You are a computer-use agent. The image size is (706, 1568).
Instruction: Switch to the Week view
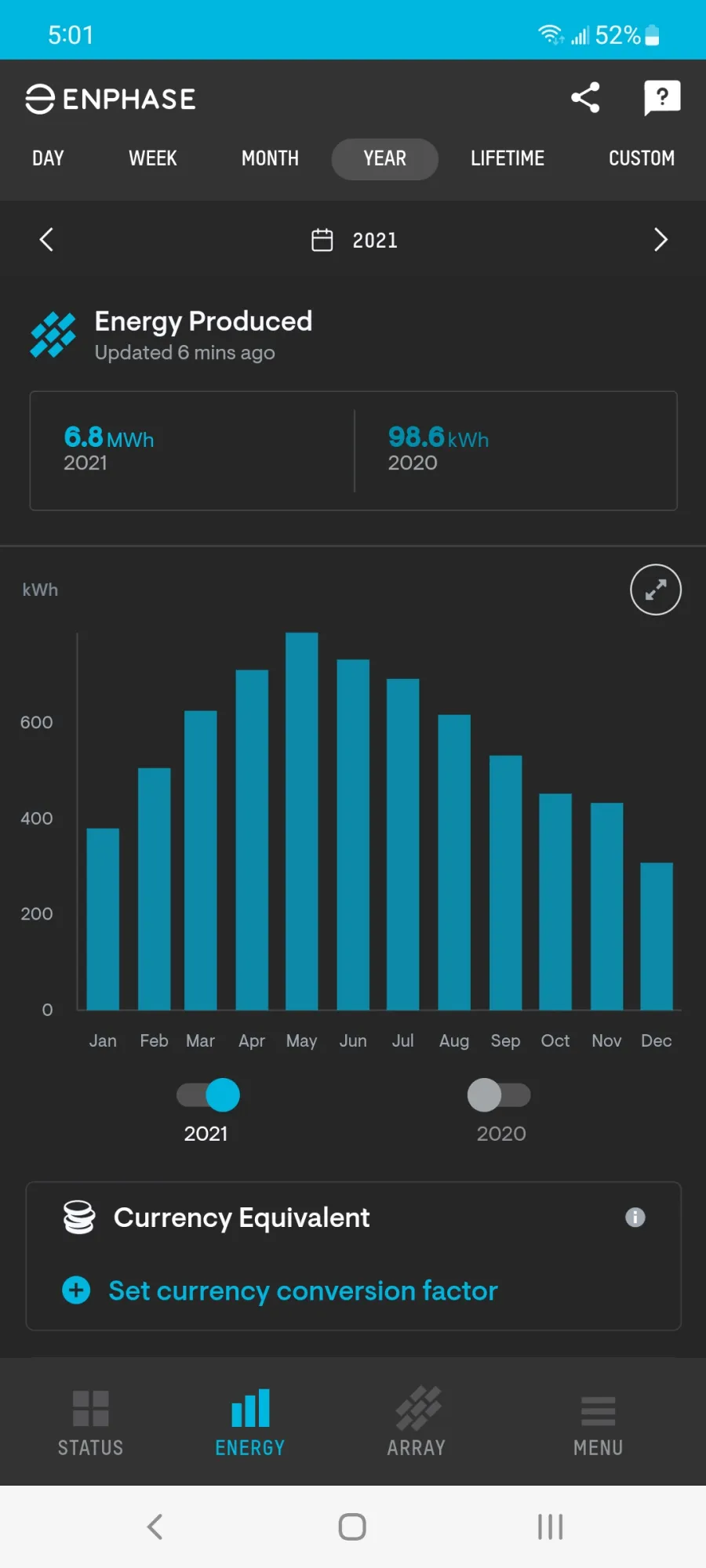coord(153,158)
